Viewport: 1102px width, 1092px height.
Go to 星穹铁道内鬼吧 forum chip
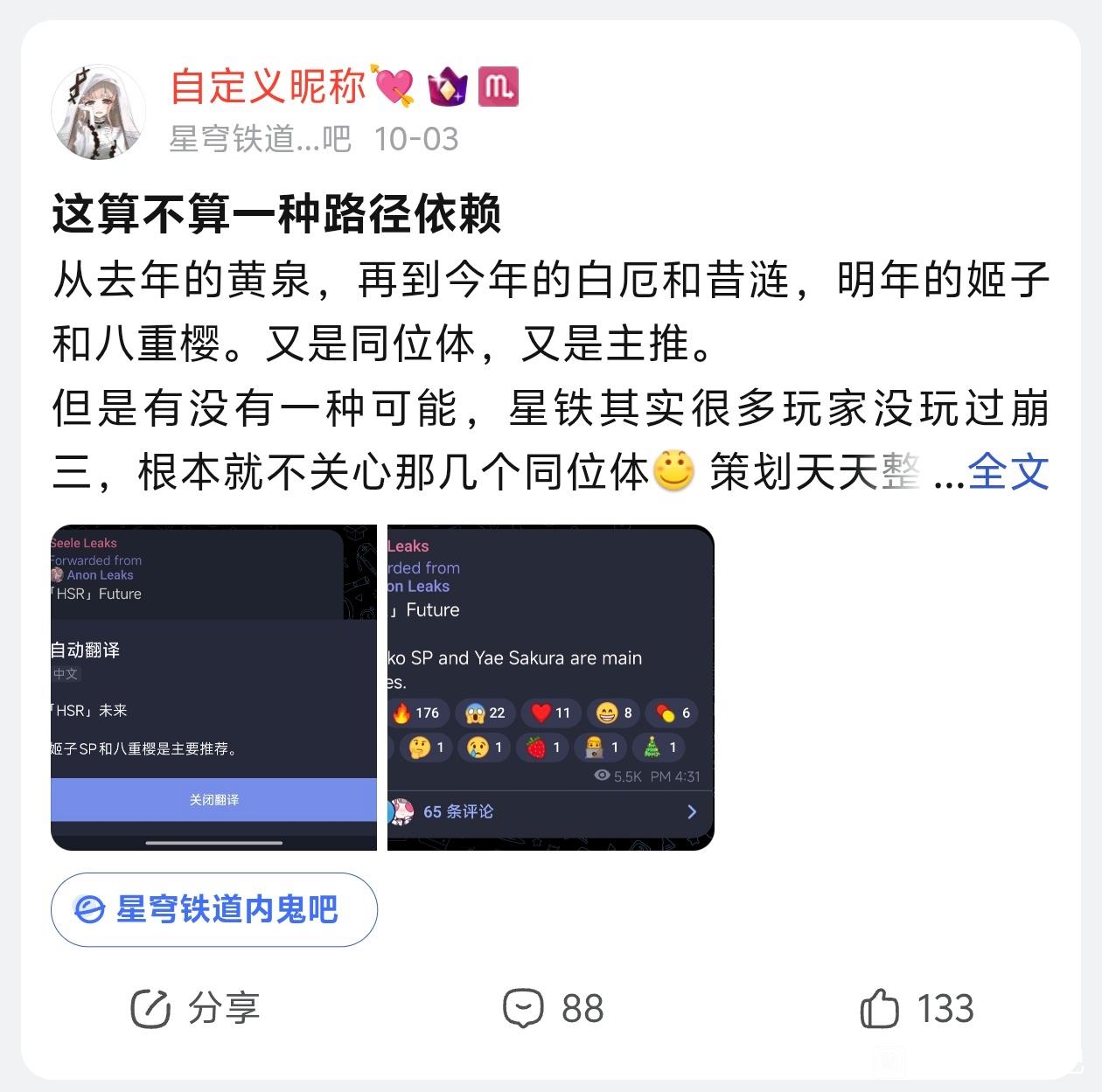tap(214, 909)
